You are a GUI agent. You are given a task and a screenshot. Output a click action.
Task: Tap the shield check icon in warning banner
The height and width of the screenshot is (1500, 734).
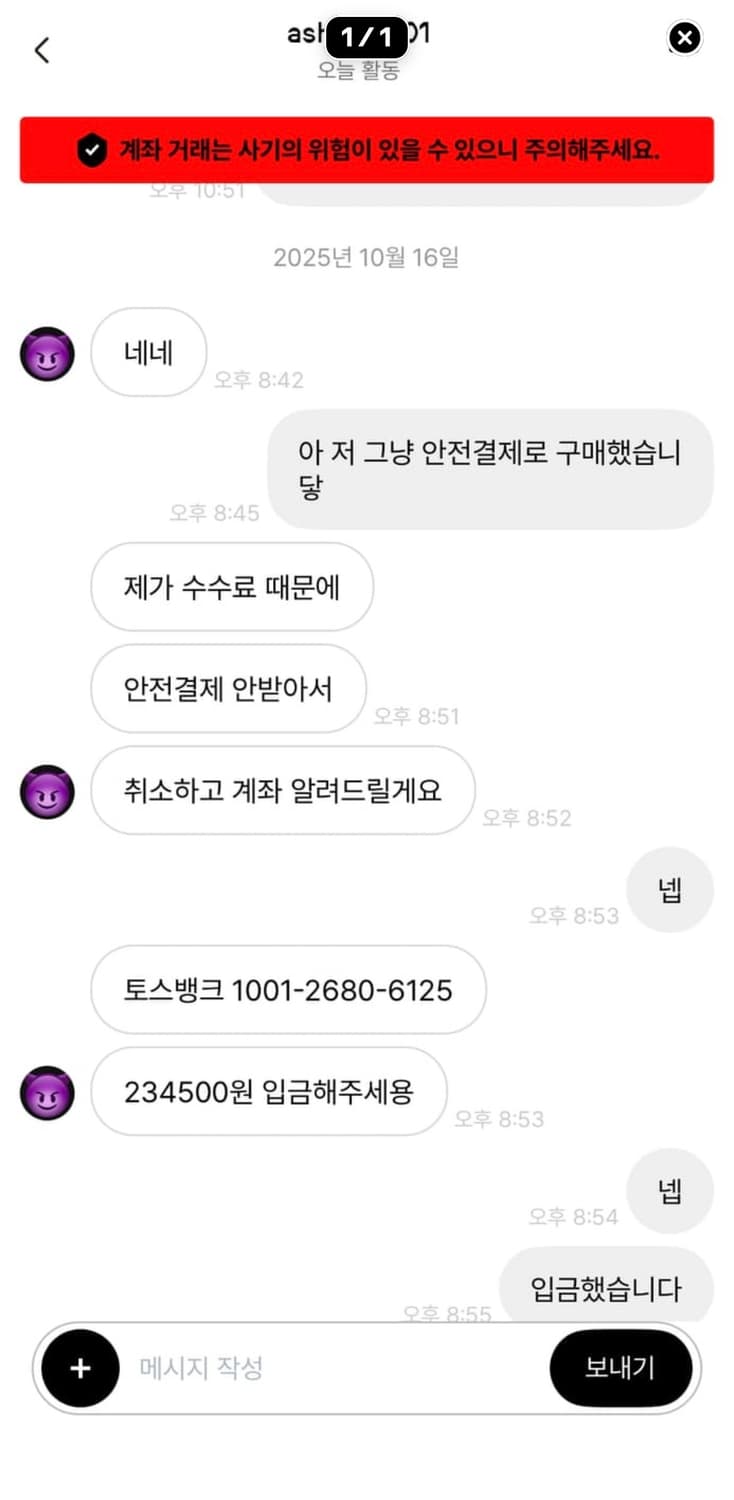92,150
